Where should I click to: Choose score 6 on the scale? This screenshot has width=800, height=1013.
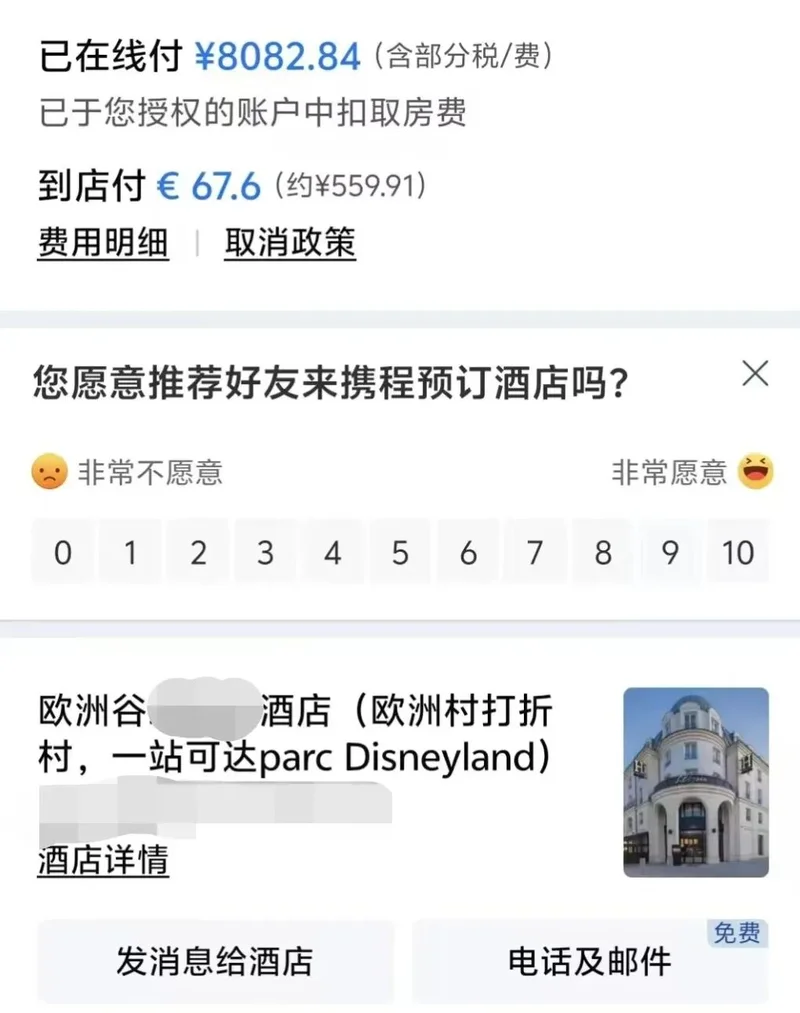click(x=468, y=552)
